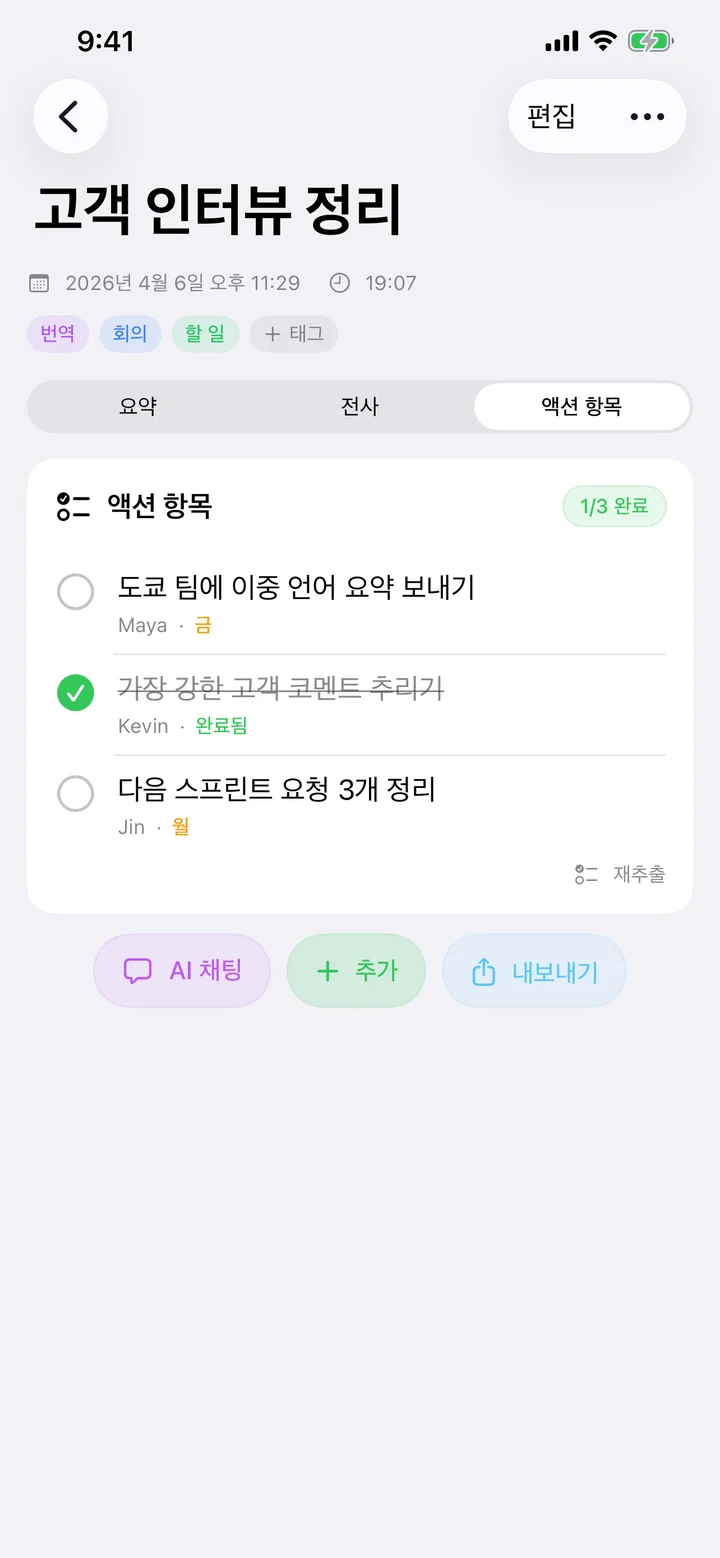Open the three-dot more options menu

click(x=647, y=116)
